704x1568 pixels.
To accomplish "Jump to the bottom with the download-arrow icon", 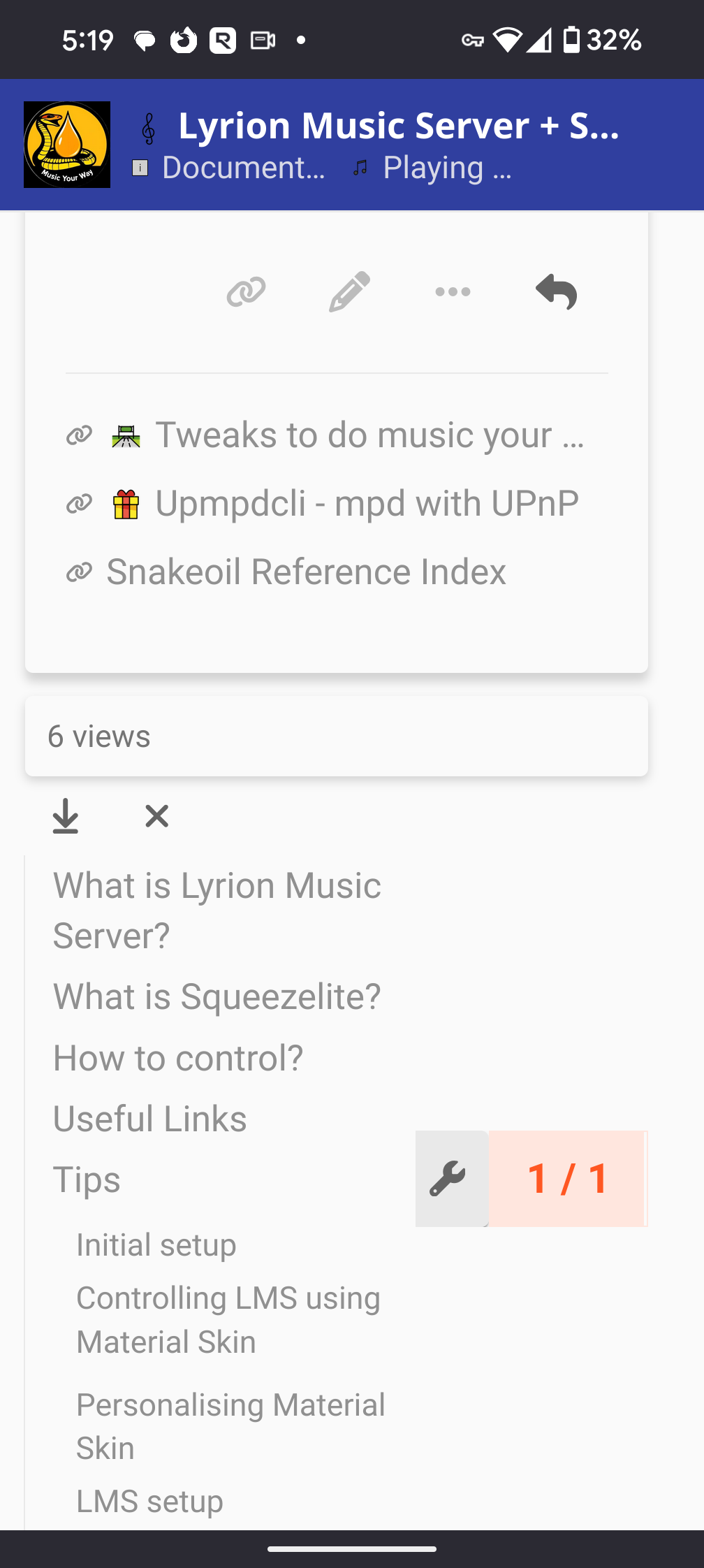I will point(66,816).
